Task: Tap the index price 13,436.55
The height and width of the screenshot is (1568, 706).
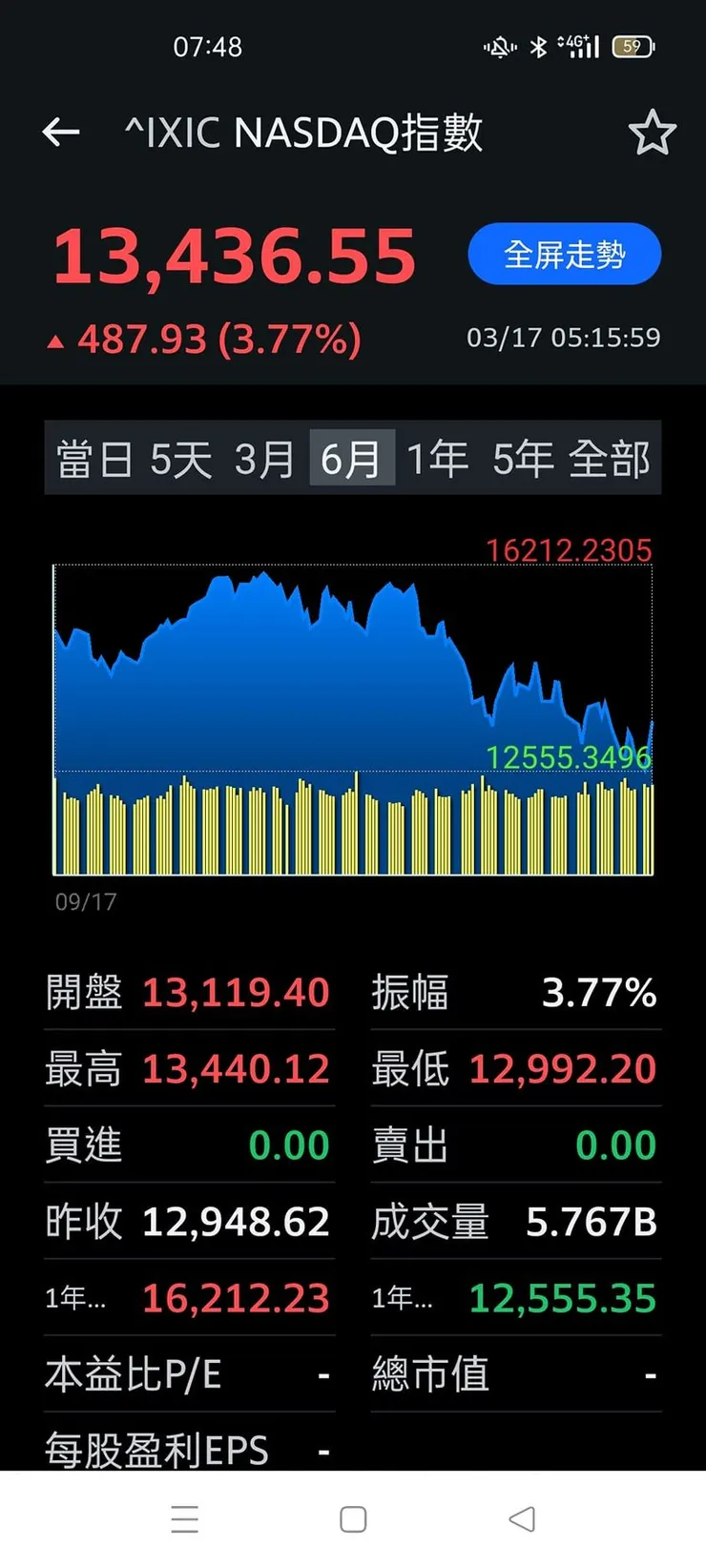Action: pyautogui.click(x=232, y=254)
